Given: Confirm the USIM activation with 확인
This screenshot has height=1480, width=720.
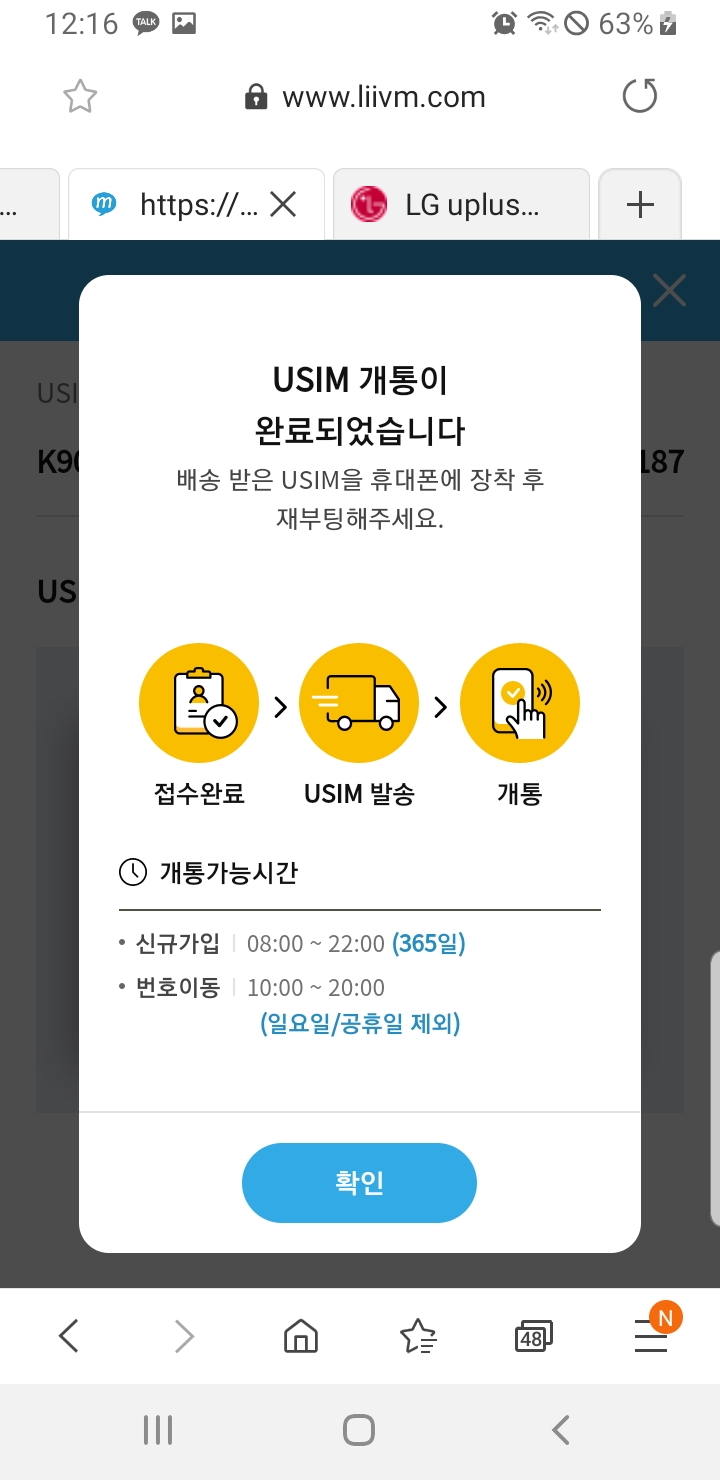Looking at the screenshot, I should tap(359, 1183).
